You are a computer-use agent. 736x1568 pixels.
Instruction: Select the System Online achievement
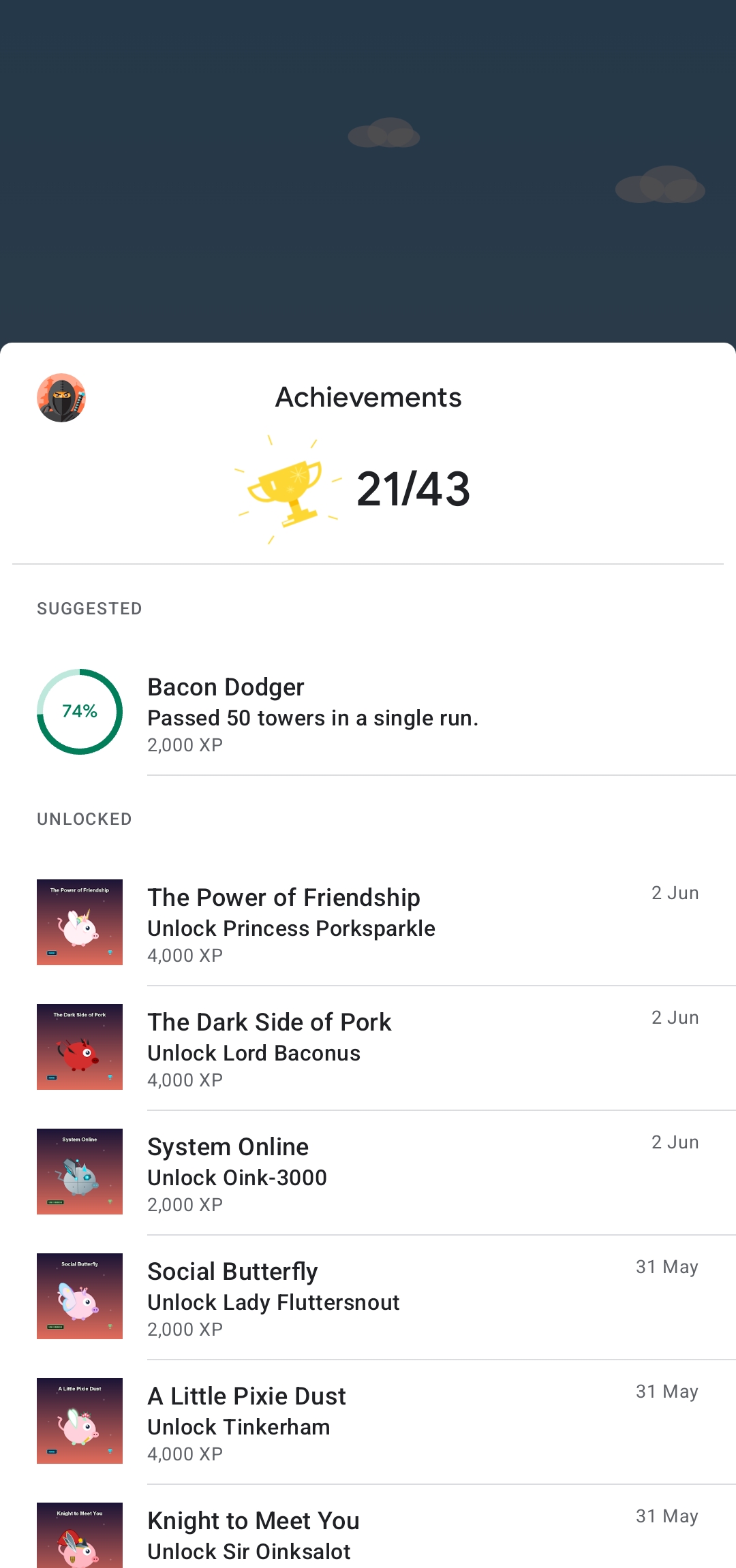pos(368,1172)
